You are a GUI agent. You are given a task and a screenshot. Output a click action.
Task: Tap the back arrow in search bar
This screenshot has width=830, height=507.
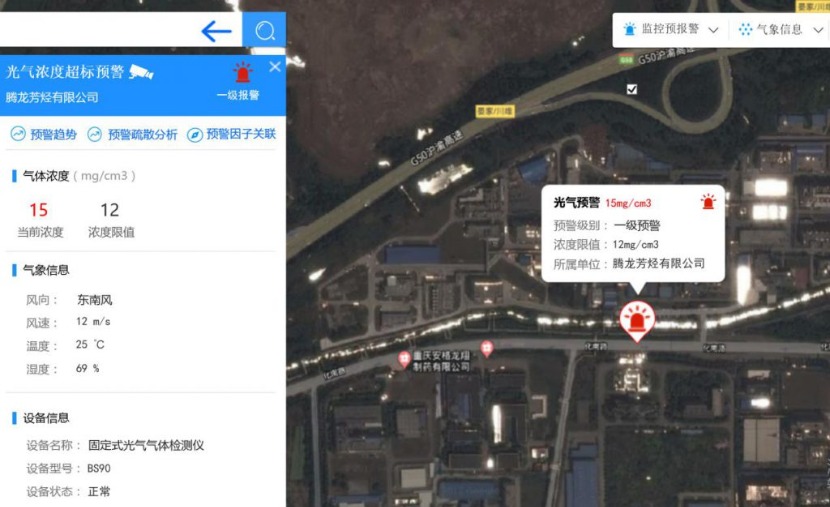[x=216, y=31]
